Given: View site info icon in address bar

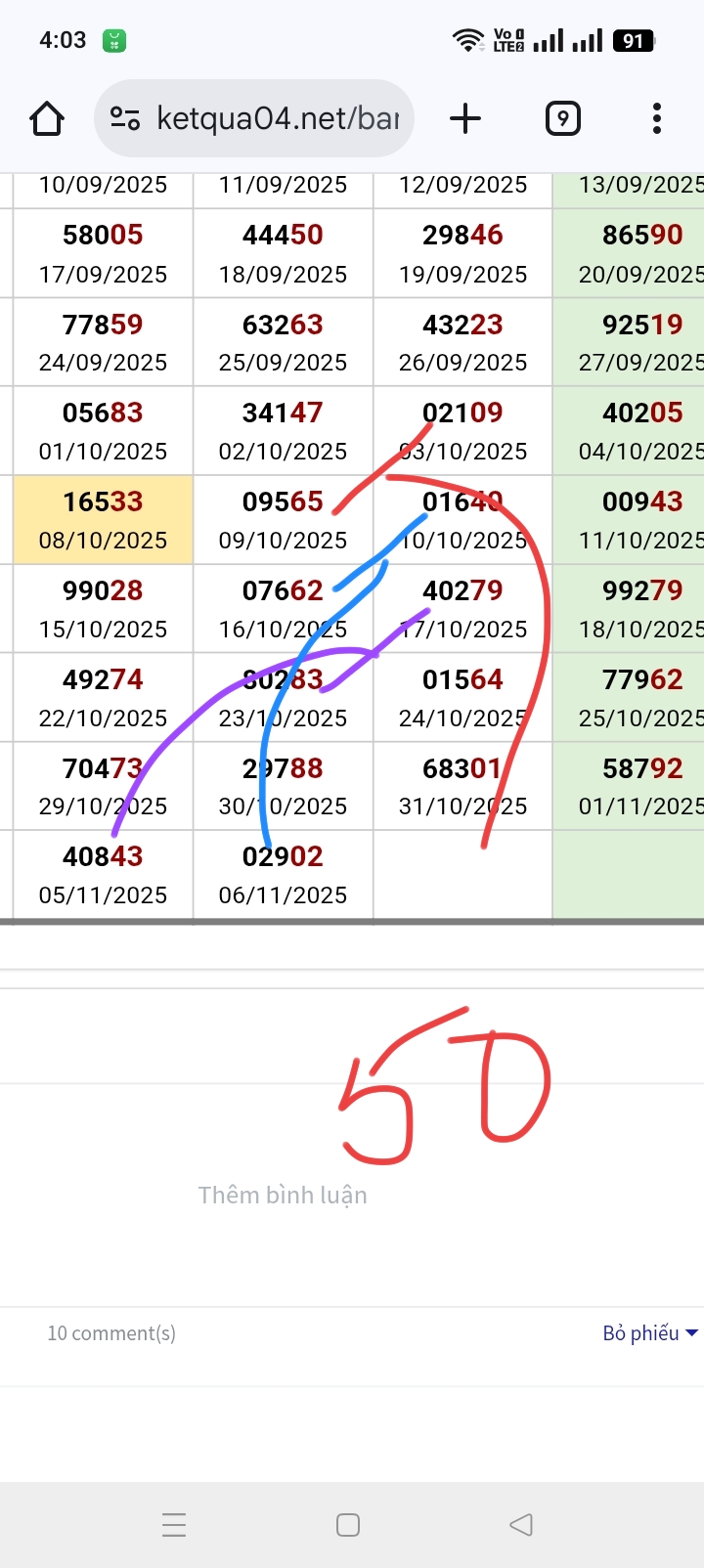Looking at the screenshot, I should [125, 119].
